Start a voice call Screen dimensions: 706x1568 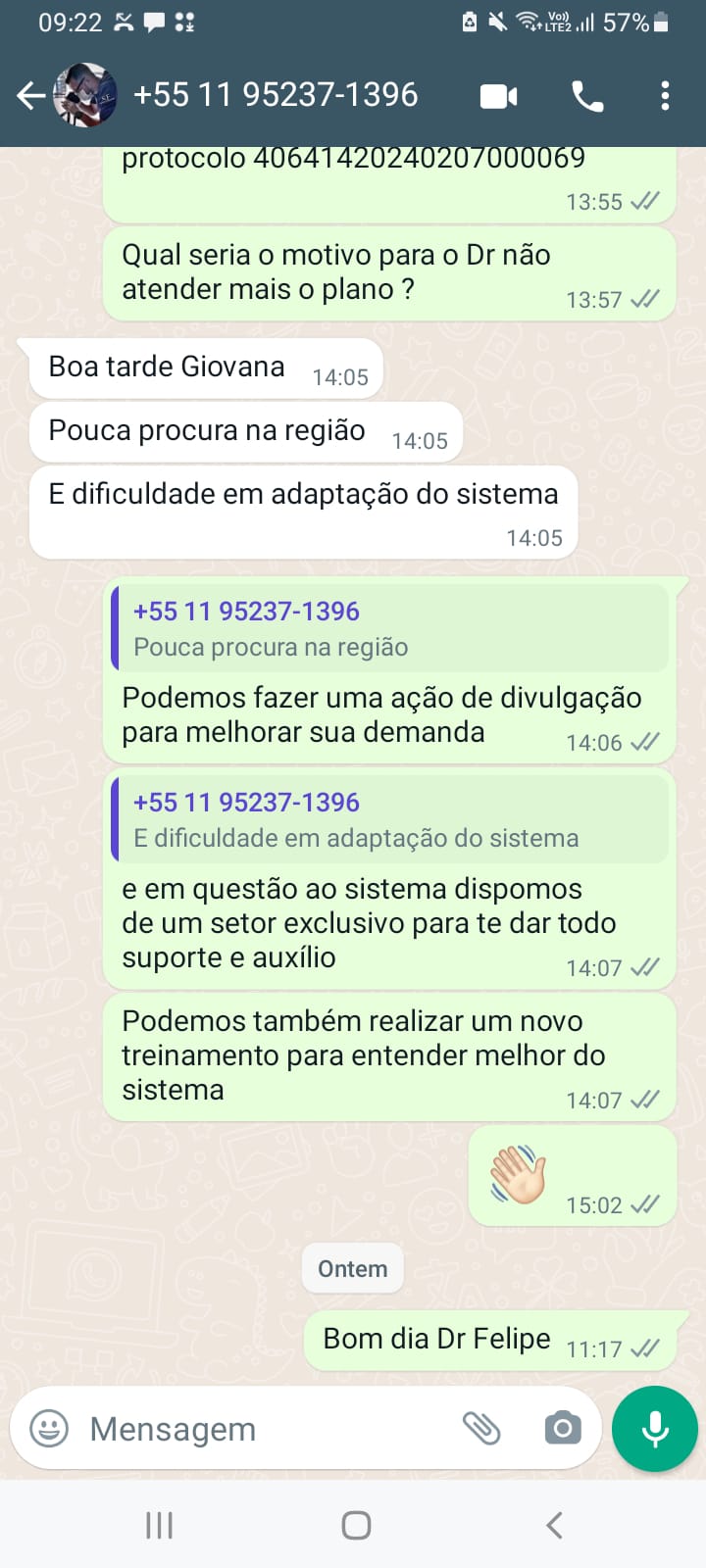pyautogui.click(x=587, y=96)
